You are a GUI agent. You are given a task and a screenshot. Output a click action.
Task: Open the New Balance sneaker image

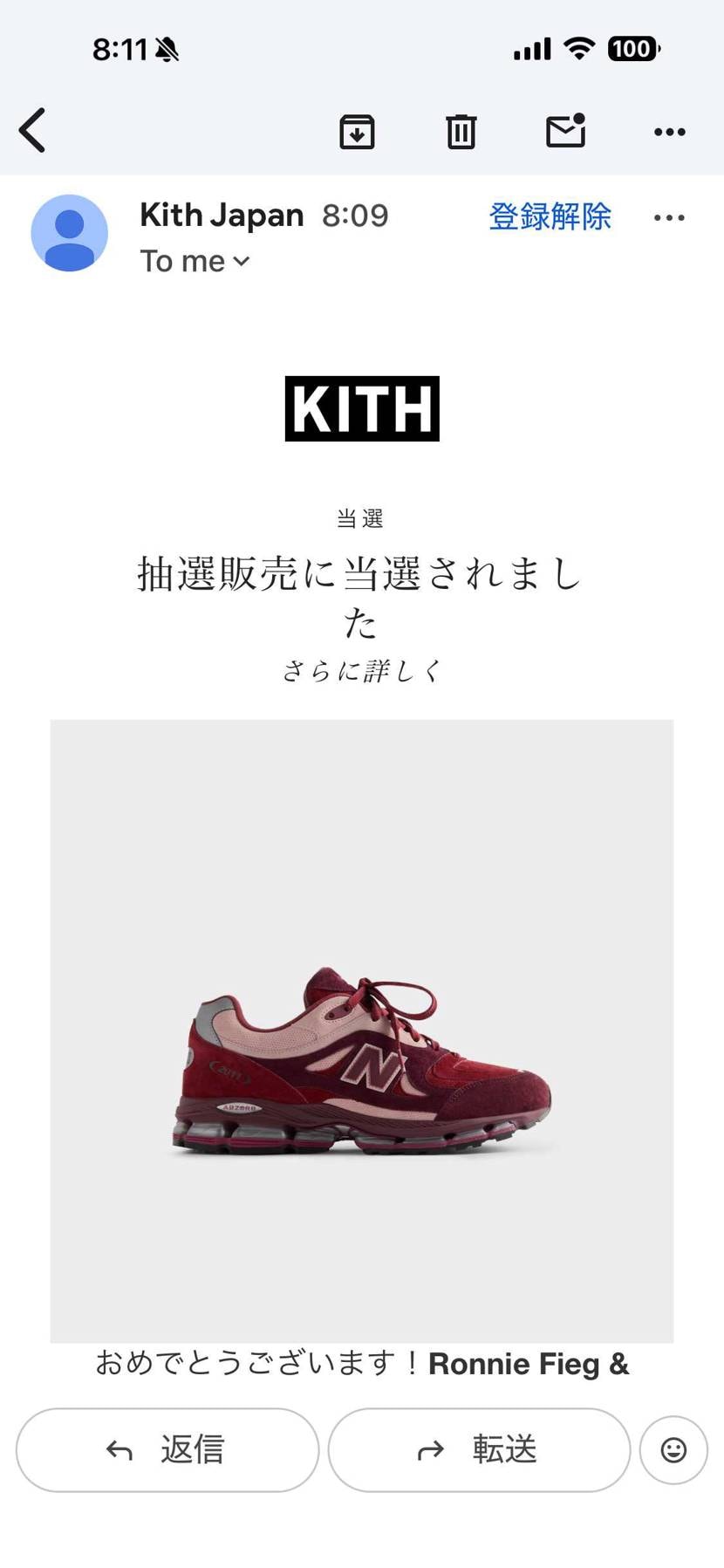coord(362,1031)
